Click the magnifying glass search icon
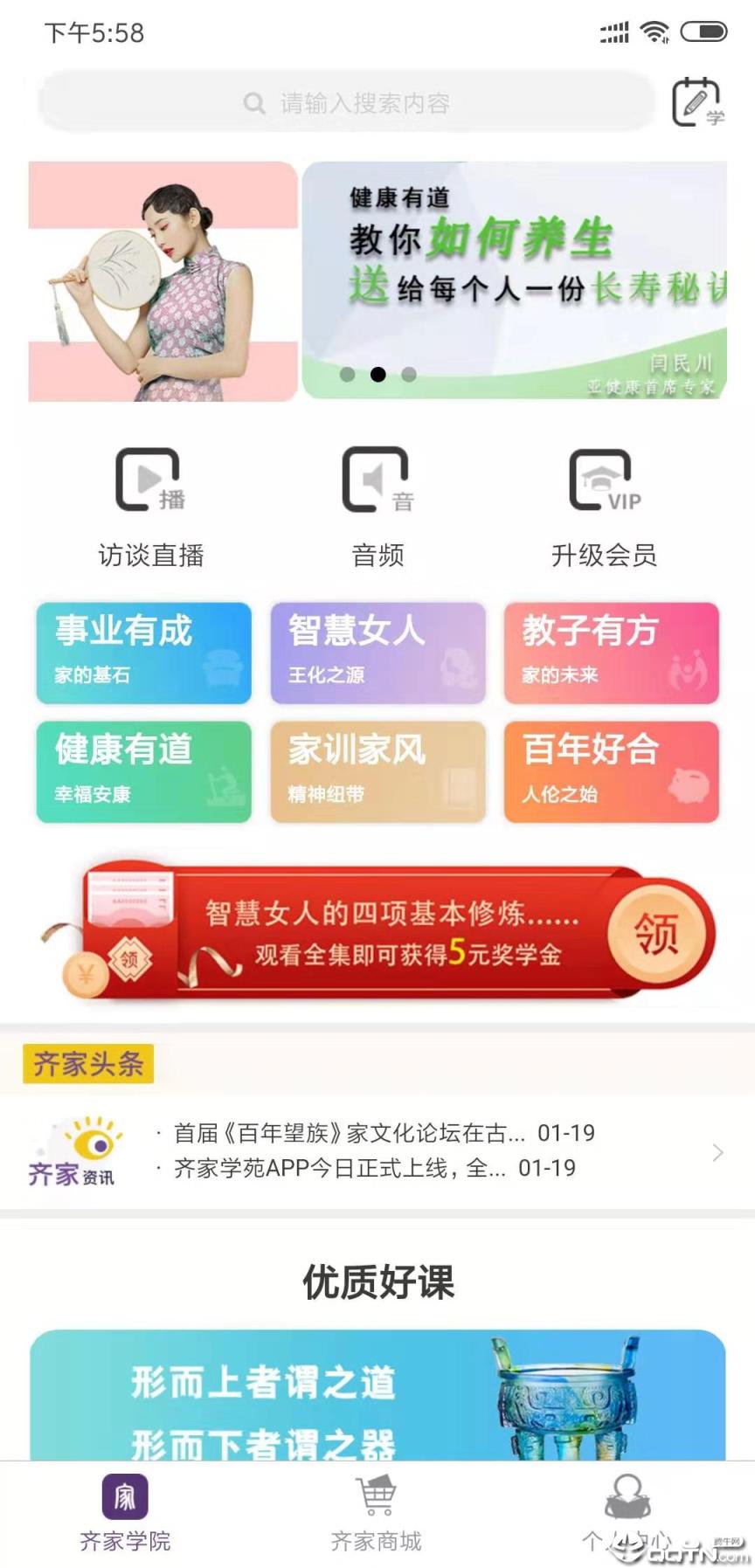This screenshot has height=1568, width=755. click(253, 102)
